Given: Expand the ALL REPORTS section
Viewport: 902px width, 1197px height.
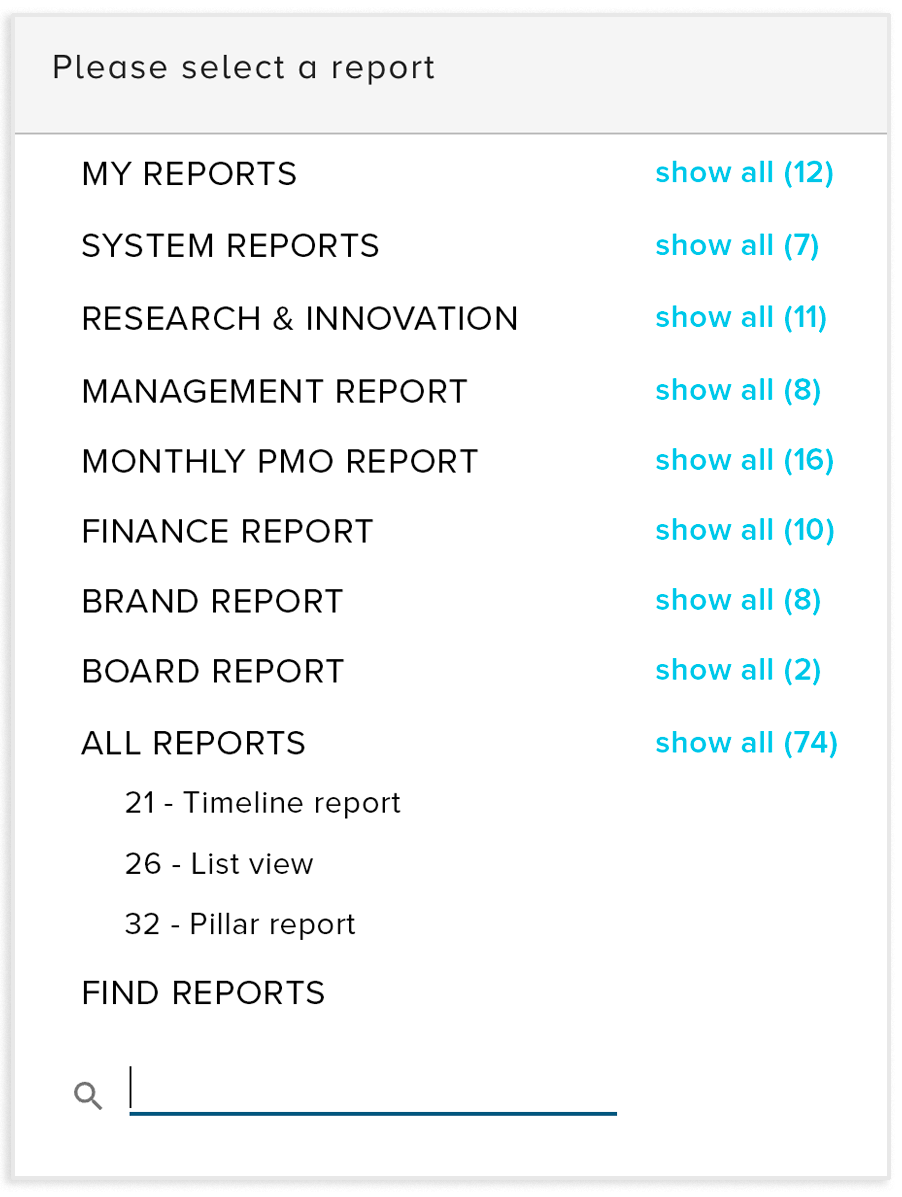Looking at the screenshot, I should coord(193,743).
